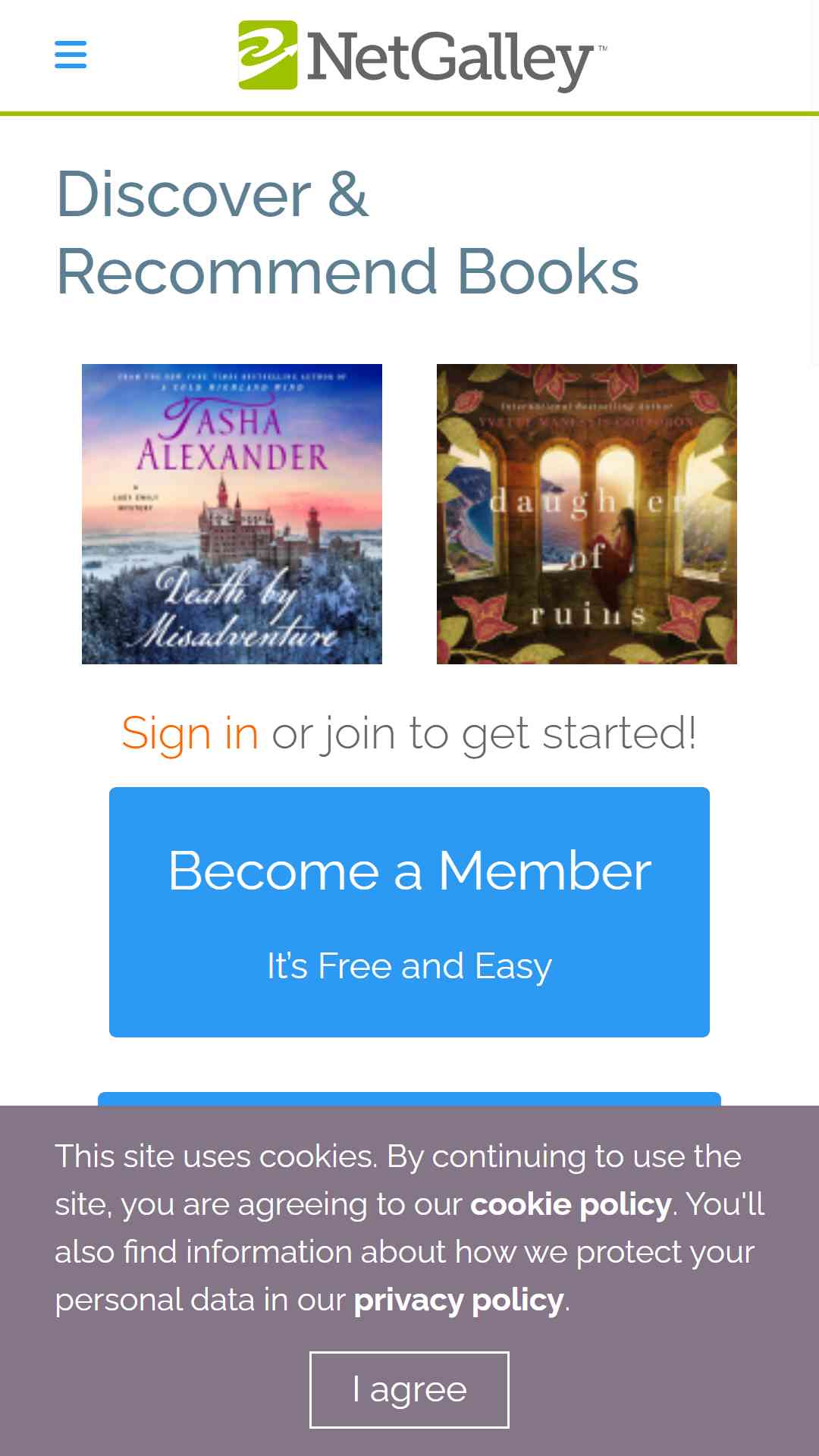Tap the Sign in link
This screenshot has width=819, height=1456.
(x=190, y=733)
